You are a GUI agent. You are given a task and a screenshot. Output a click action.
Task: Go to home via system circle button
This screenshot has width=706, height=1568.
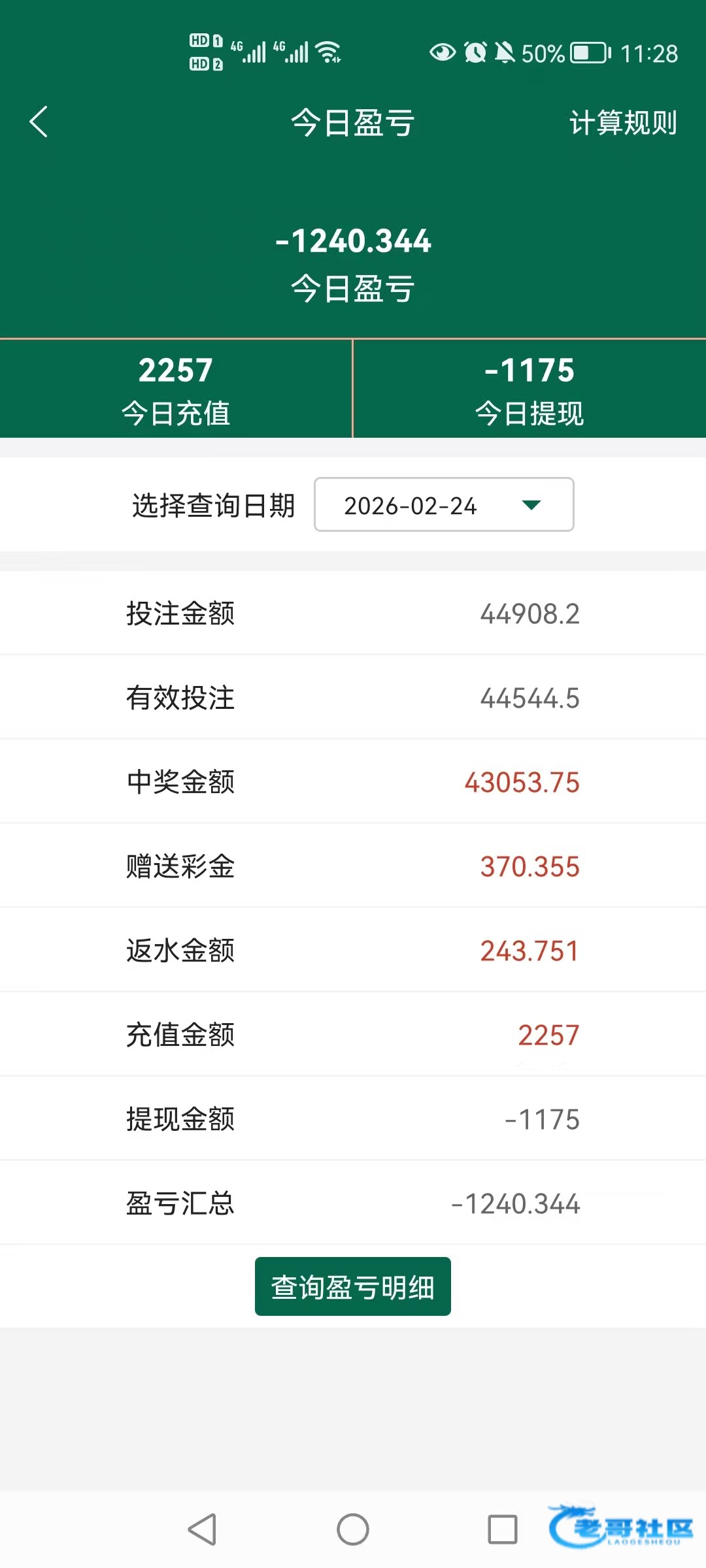[353, 1529]
